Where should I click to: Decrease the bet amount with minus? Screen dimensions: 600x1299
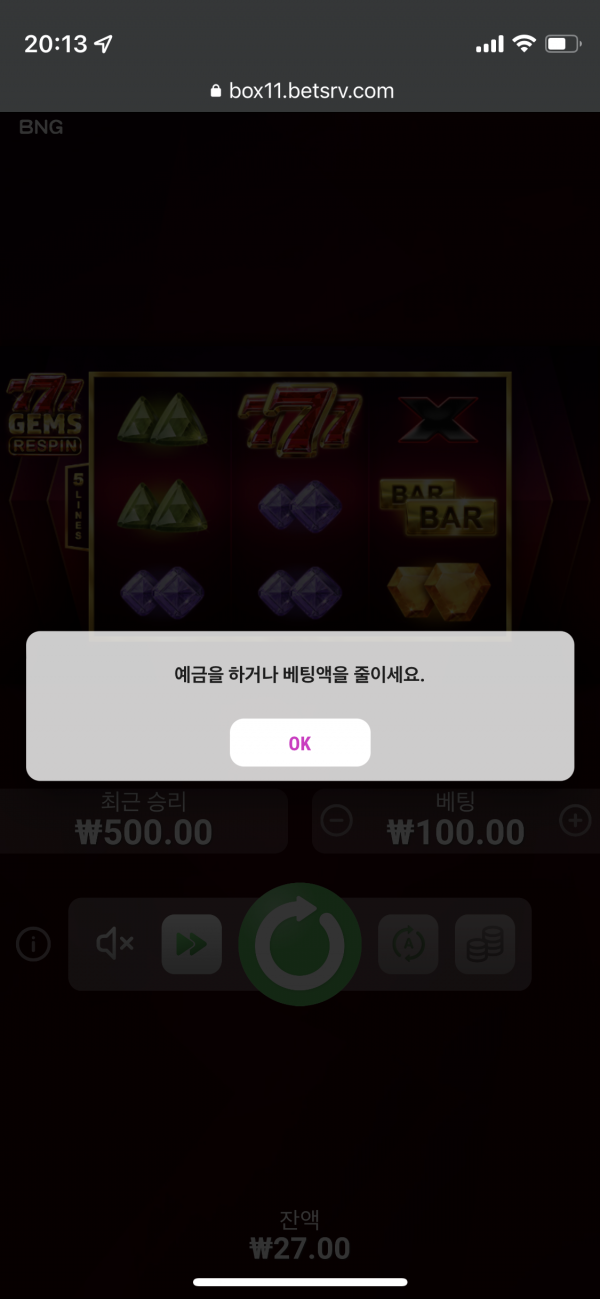pyautogui.click(x=337, y=821)
